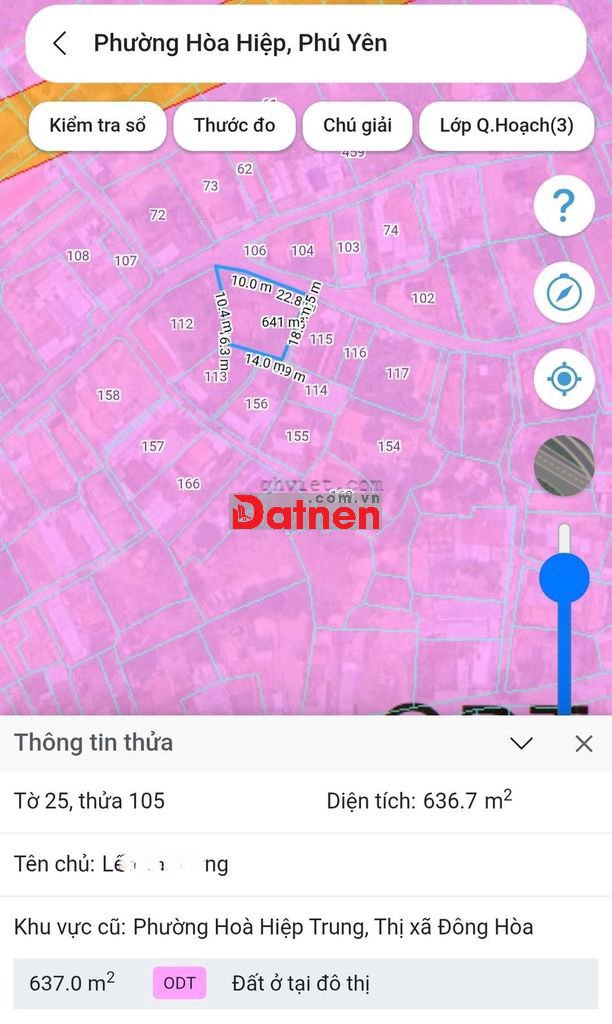Go back using the arrow icon
The width and height of the screenshot is (612, 1024).
(60, 43)
